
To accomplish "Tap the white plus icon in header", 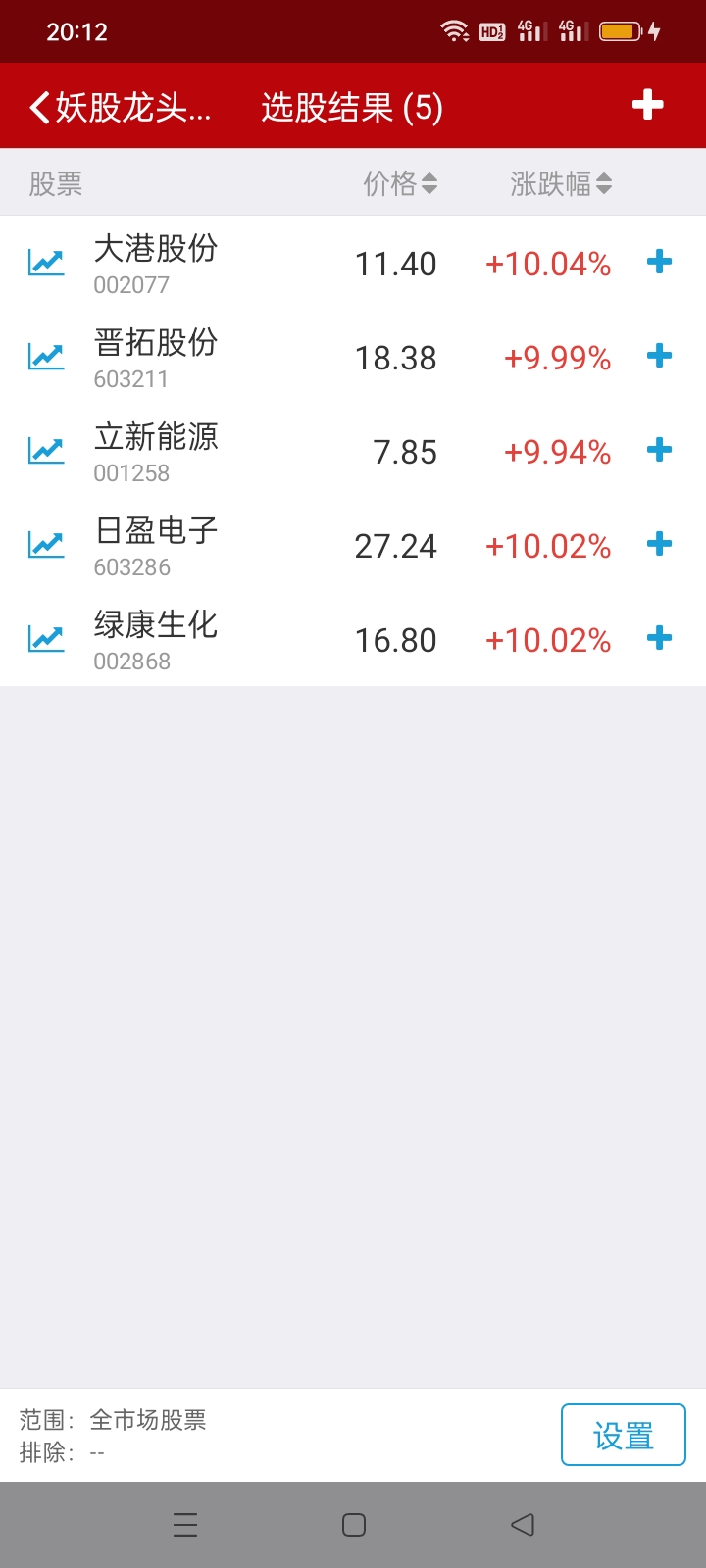I will [x=647, y=105].
